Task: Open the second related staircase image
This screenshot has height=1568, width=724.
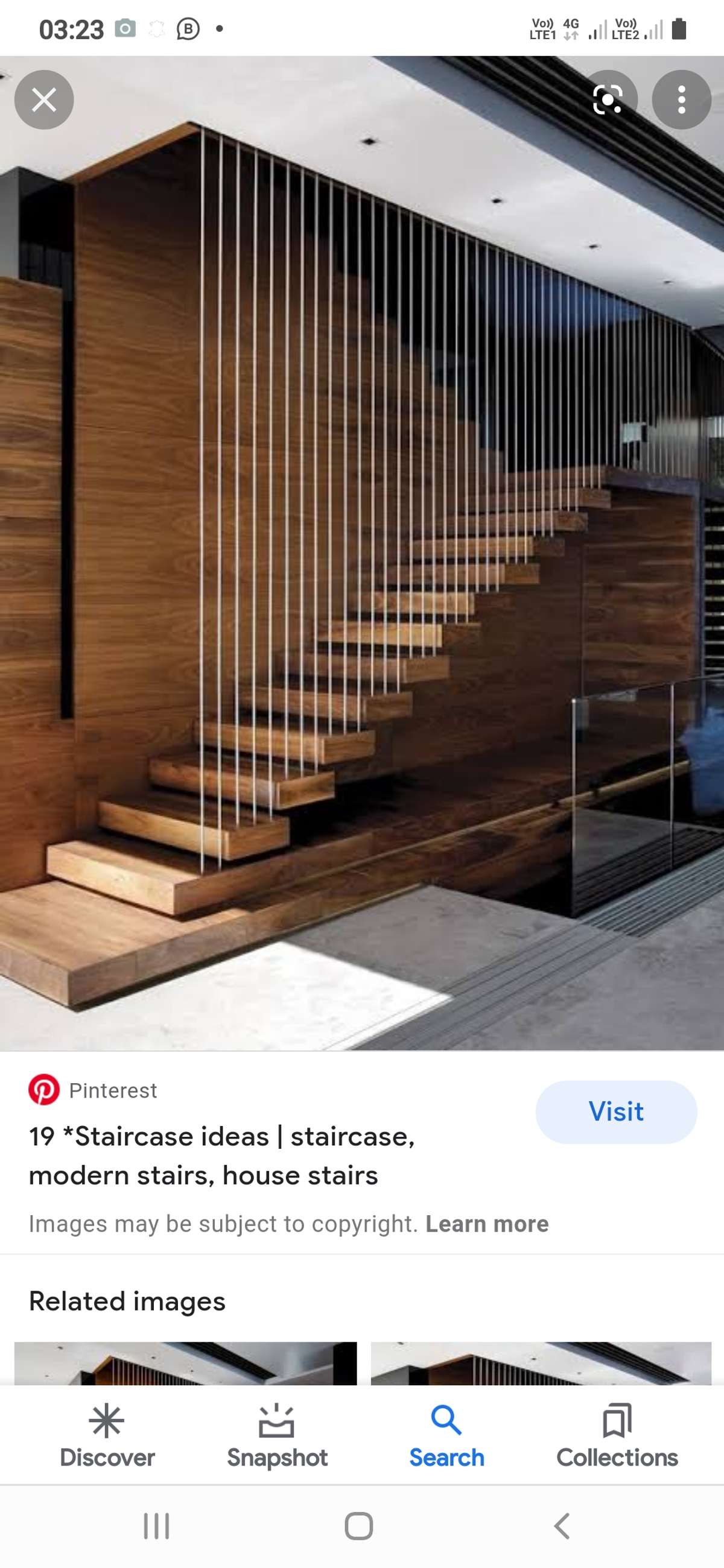Action: 541,1362
